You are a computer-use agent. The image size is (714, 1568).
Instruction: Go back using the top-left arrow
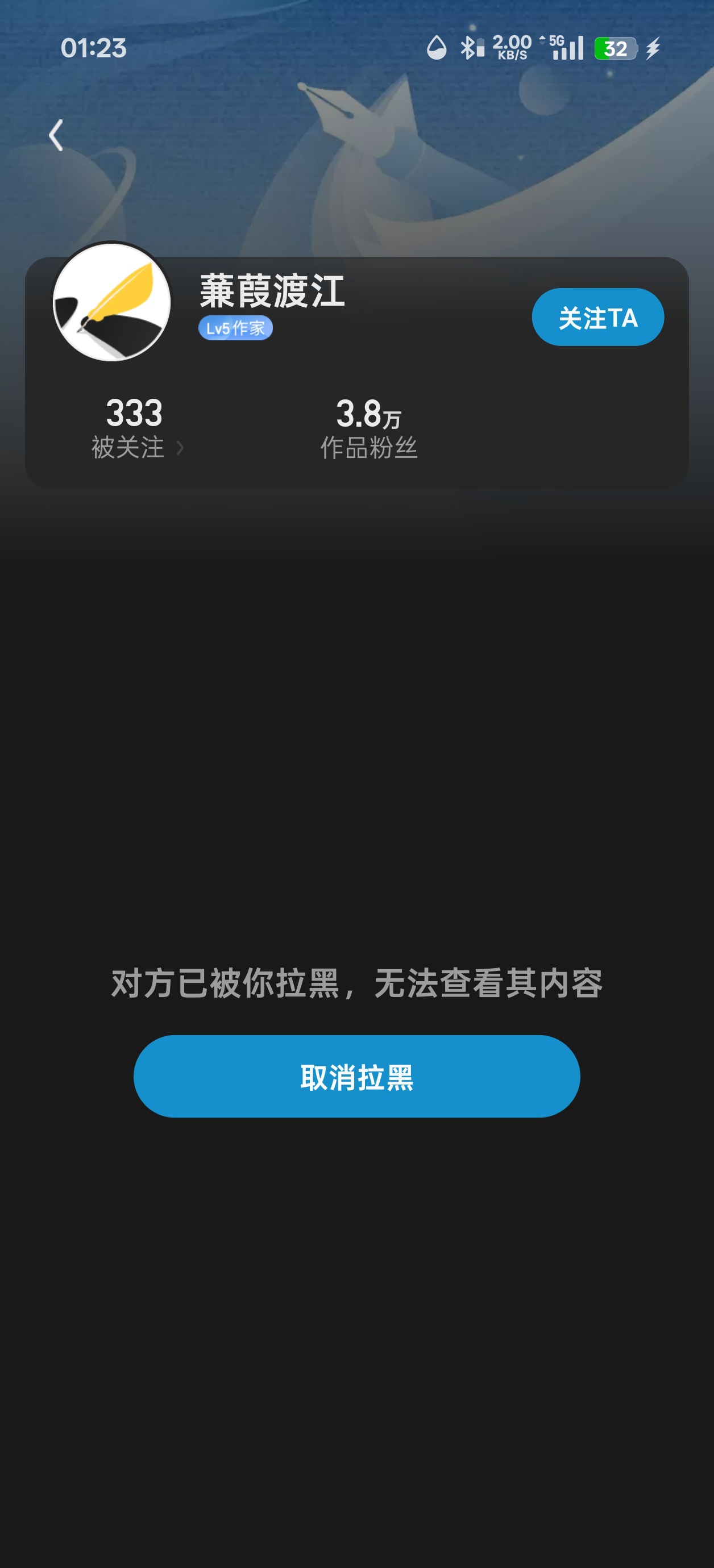coord(56,135)
